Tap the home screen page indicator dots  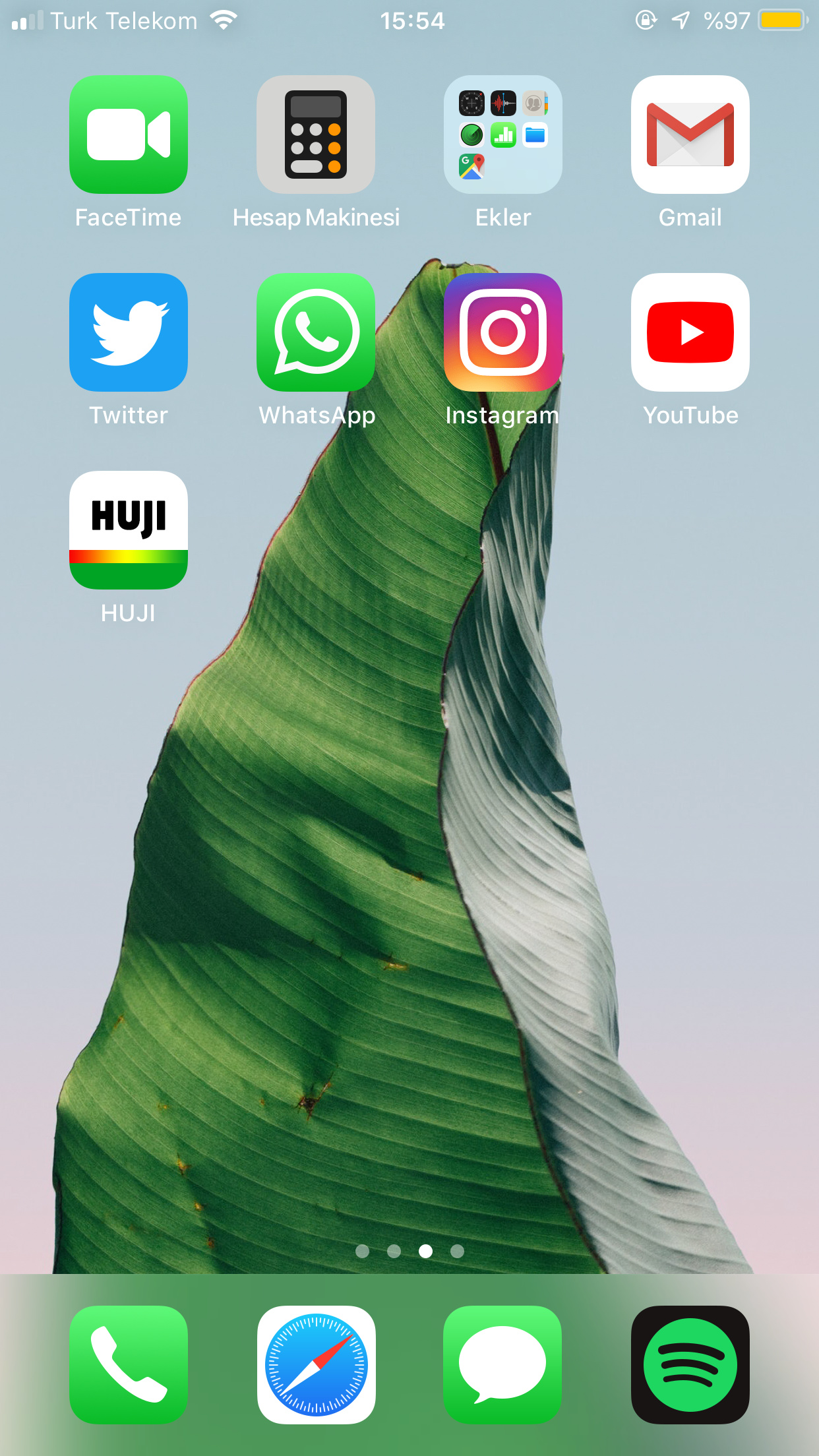coord(409,1251)
